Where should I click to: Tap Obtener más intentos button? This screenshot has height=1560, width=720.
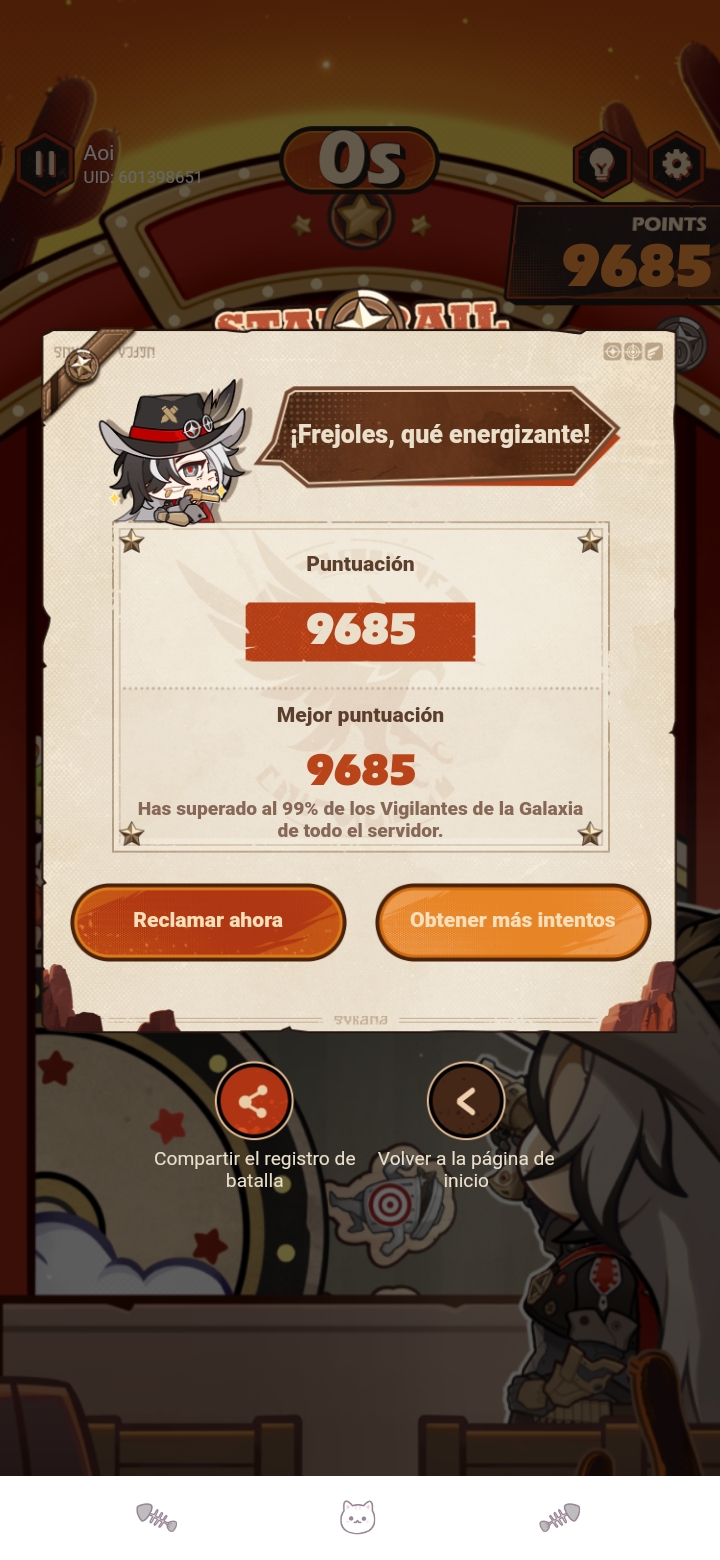coord(512,921)
